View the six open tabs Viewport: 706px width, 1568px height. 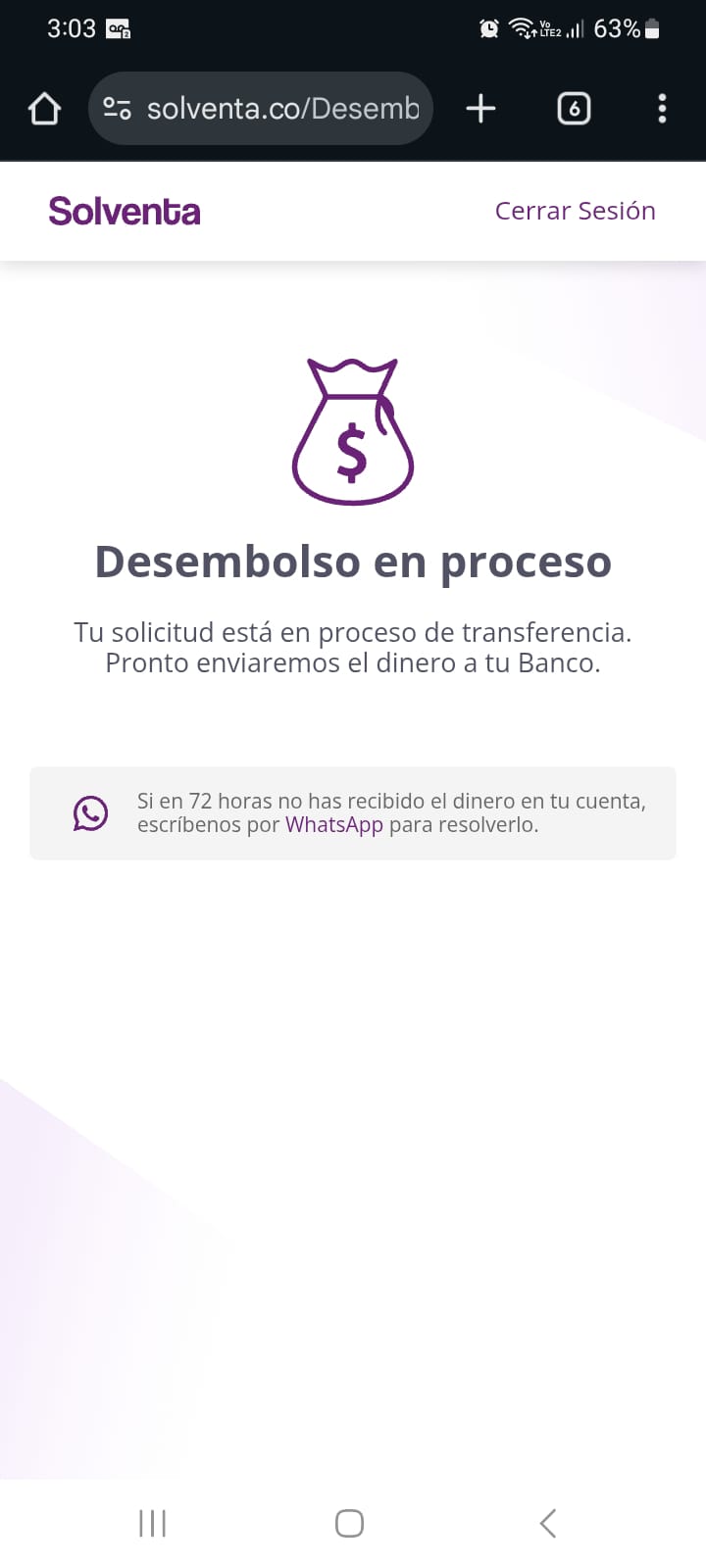[574, 109]
